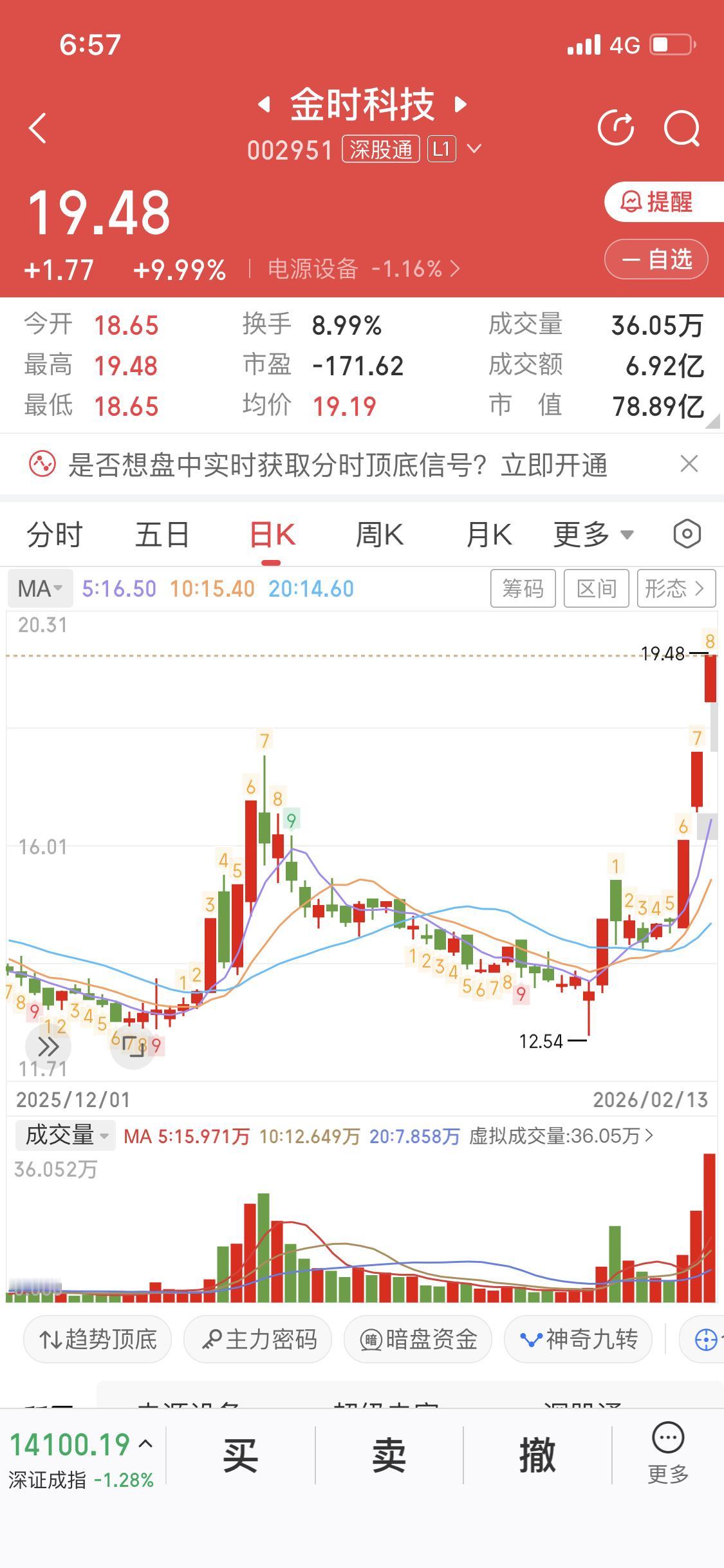
Task: Tap the target/crosshair icon beside 月K tab
Action: click(686, 534)
